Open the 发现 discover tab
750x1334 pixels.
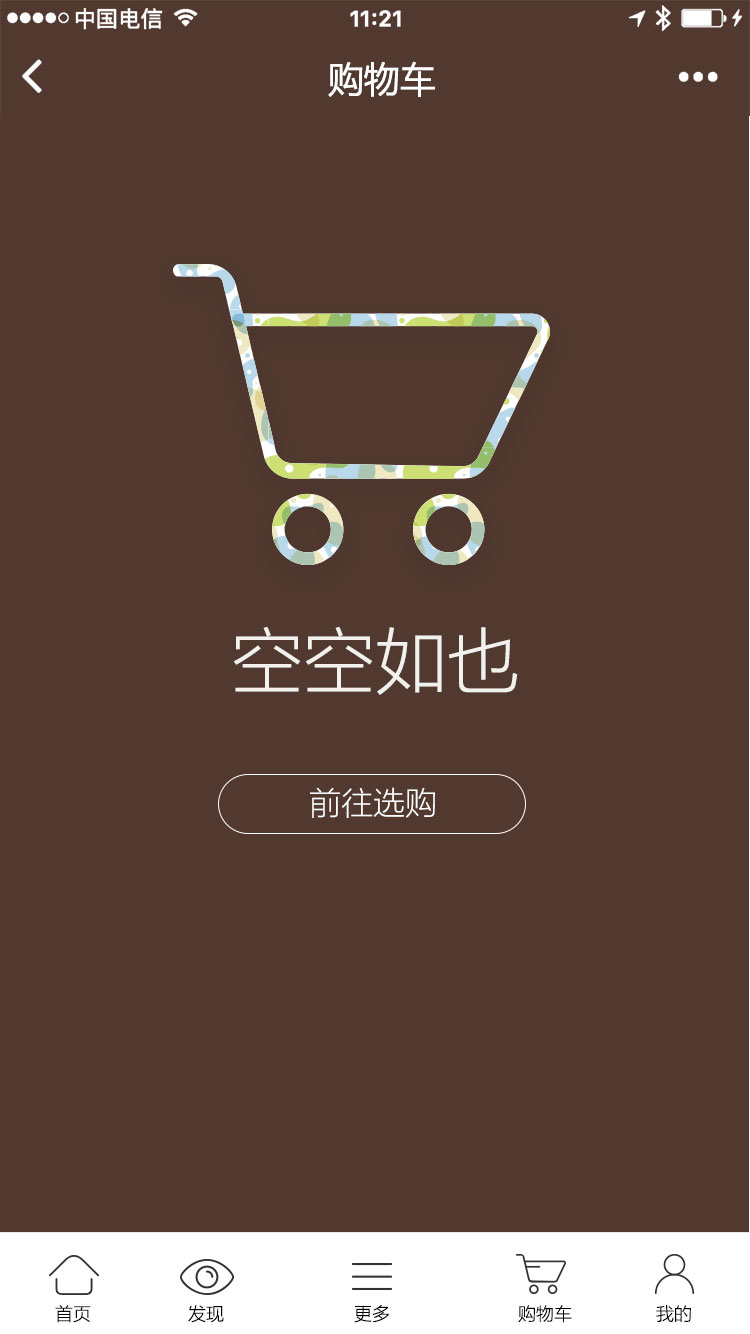206,1288
